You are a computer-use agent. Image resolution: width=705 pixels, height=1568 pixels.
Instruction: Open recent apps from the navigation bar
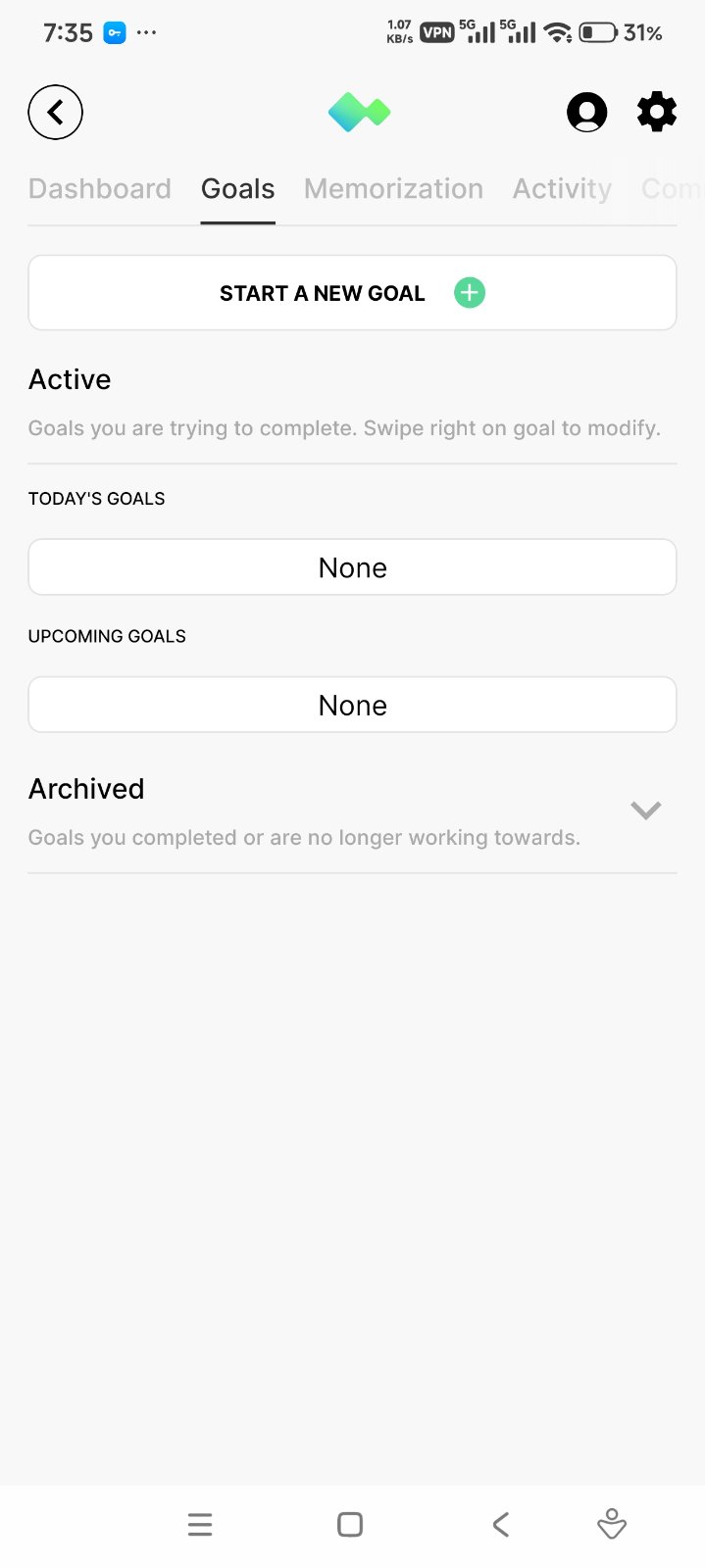(x=200, y=1524)
